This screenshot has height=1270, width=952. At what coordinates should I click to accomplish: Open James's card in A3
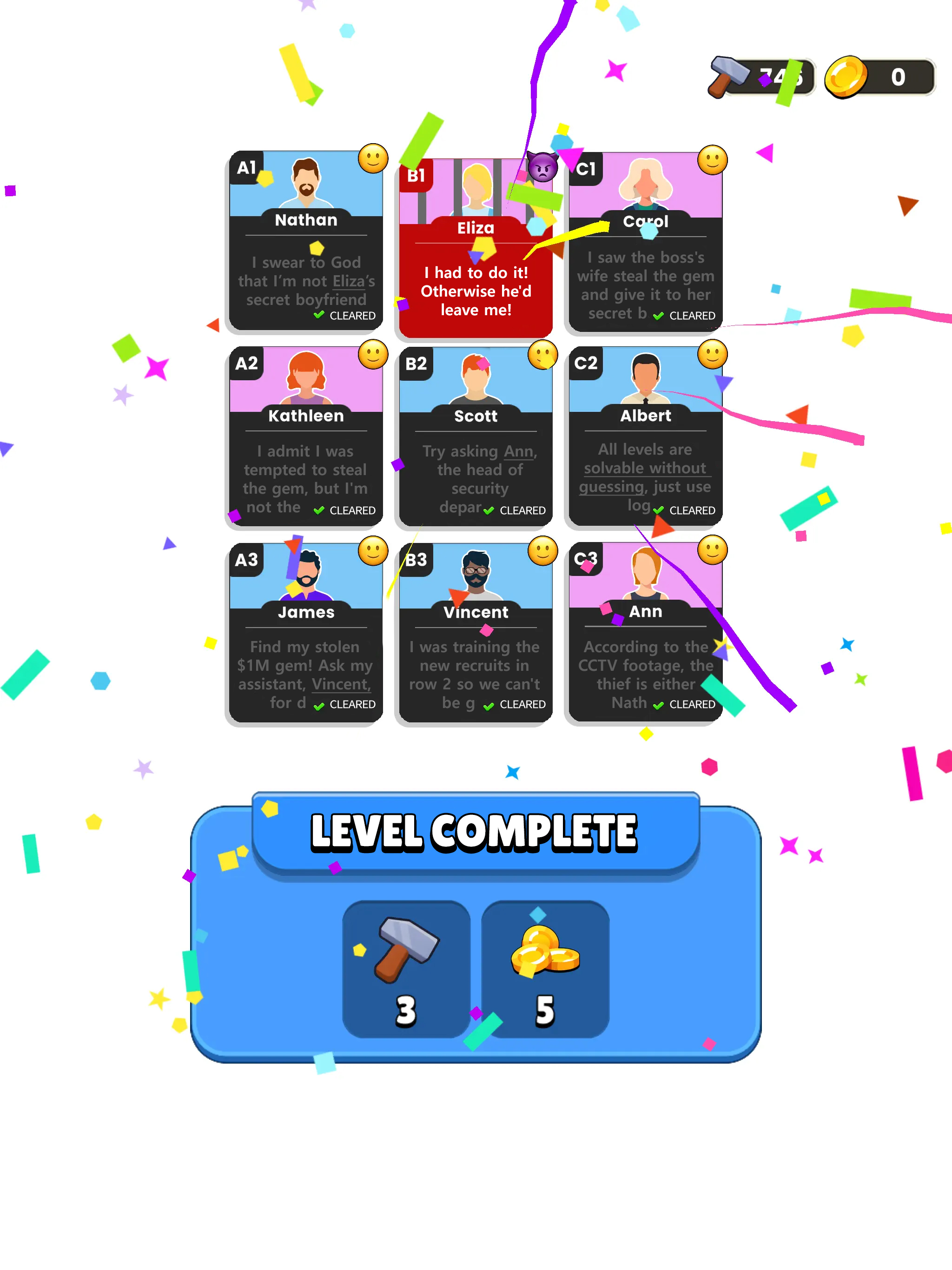(305, 632)
